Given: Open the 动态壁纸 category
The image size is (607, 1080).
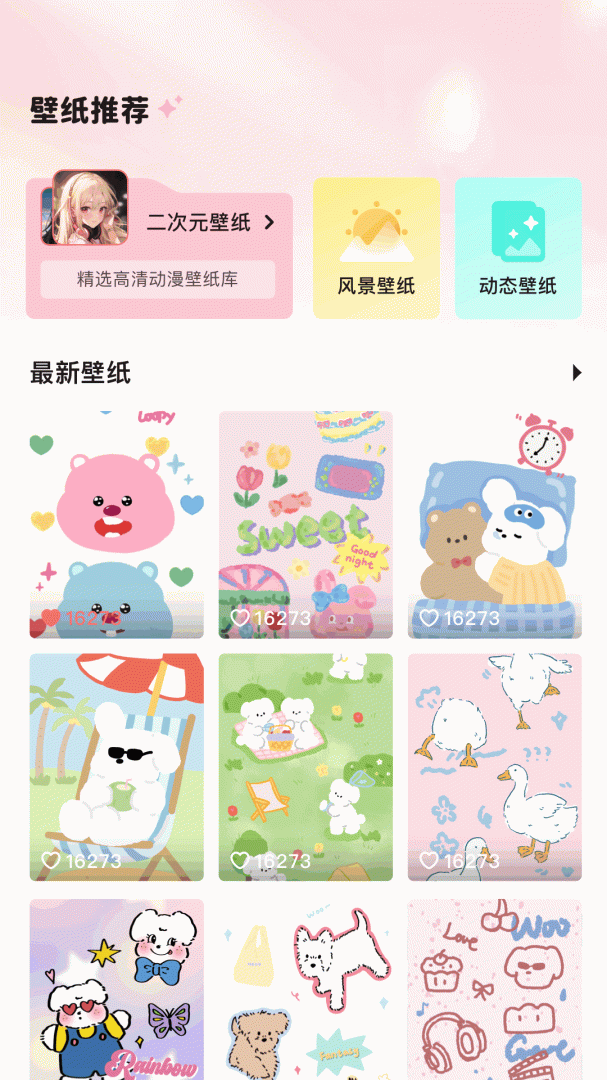Looking at the screenshot, I should 517,248.
